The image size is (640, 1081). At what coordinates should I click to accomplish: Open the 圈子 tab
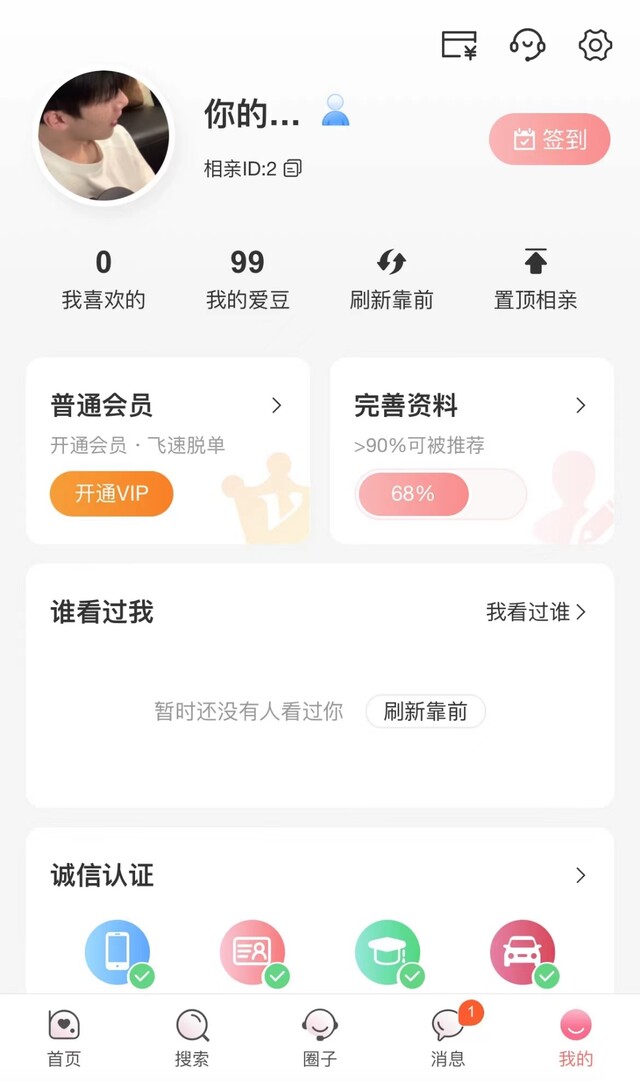click(320, 1037)
